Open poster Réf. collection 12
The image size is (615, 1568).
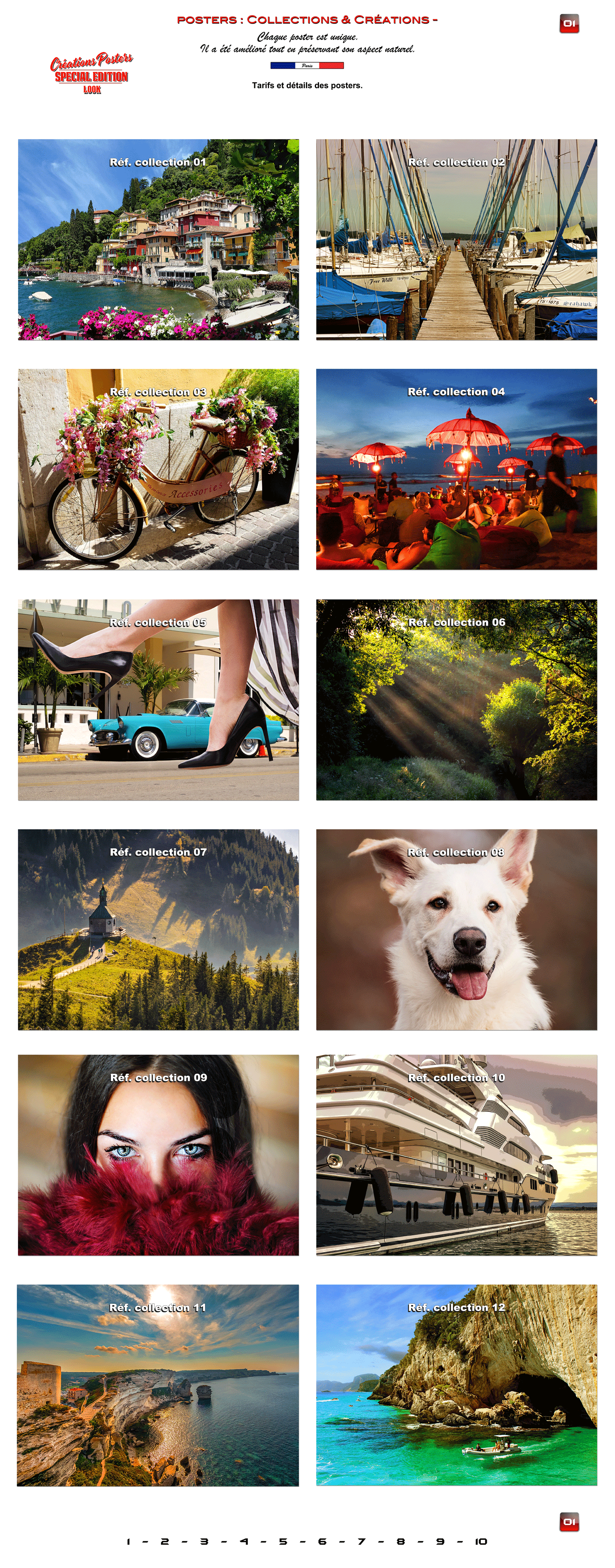(456, 1385)
